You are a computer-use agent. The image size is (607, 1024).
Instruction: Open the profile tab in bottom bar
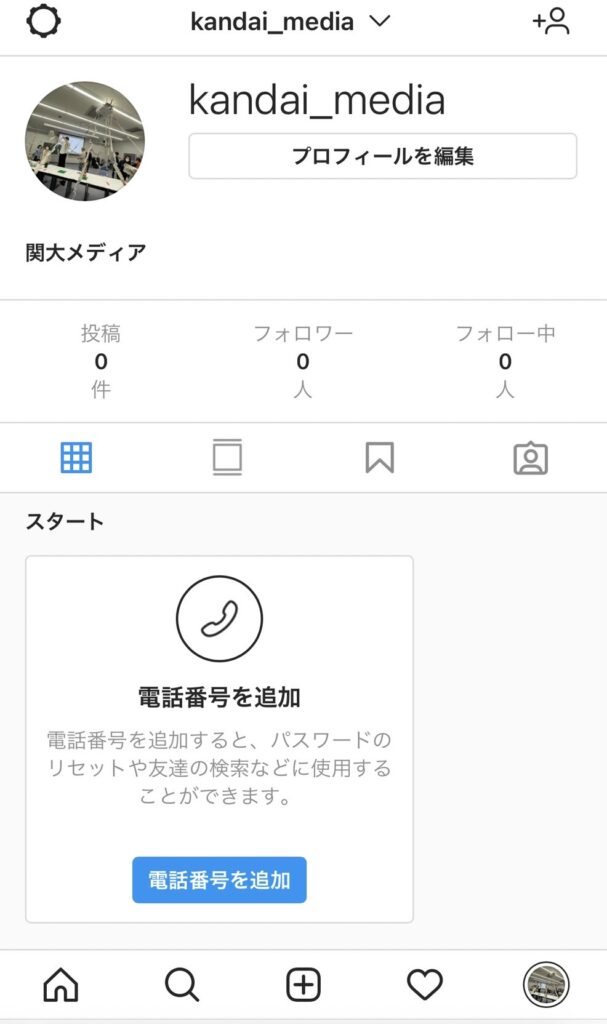[546, 986]
